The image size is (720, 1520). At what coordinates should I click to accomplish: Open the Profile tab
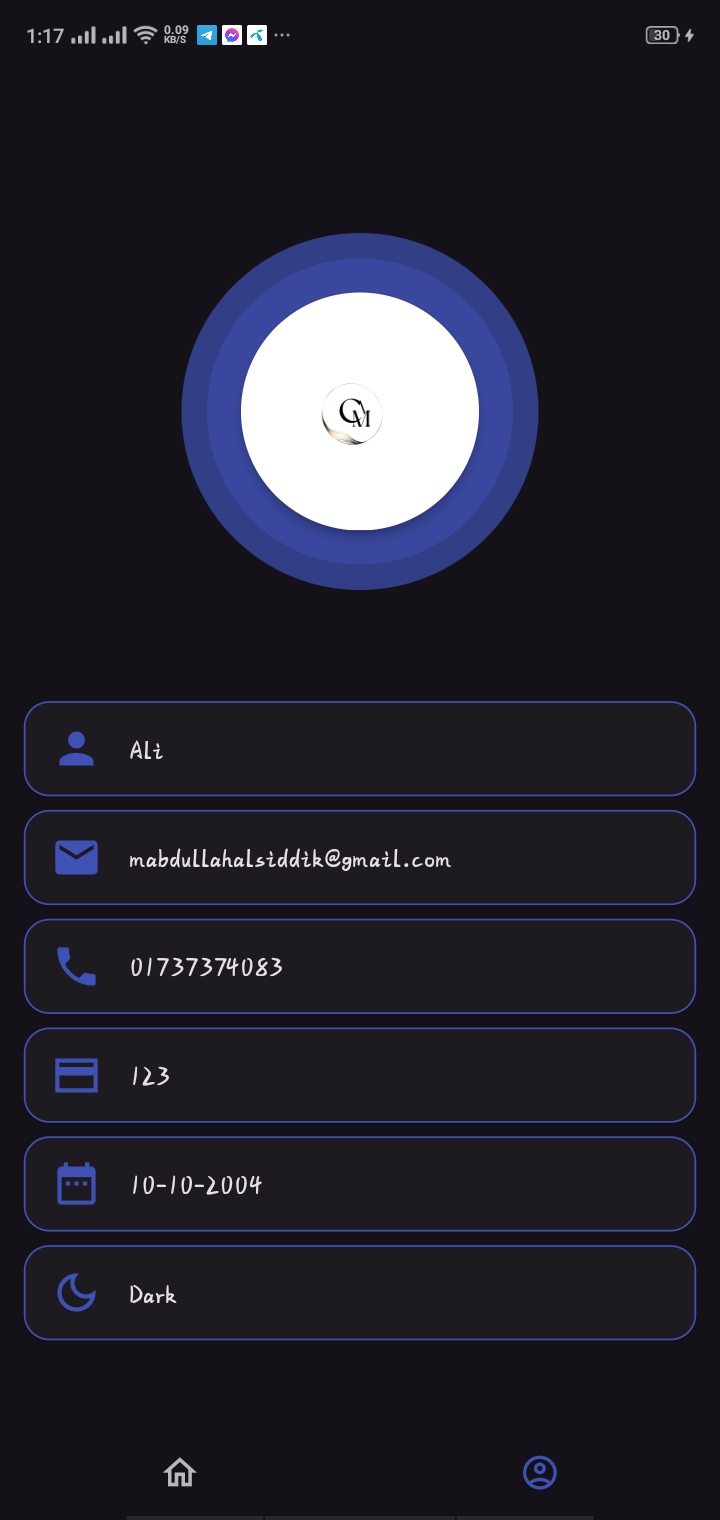(x=540, y=1472)
